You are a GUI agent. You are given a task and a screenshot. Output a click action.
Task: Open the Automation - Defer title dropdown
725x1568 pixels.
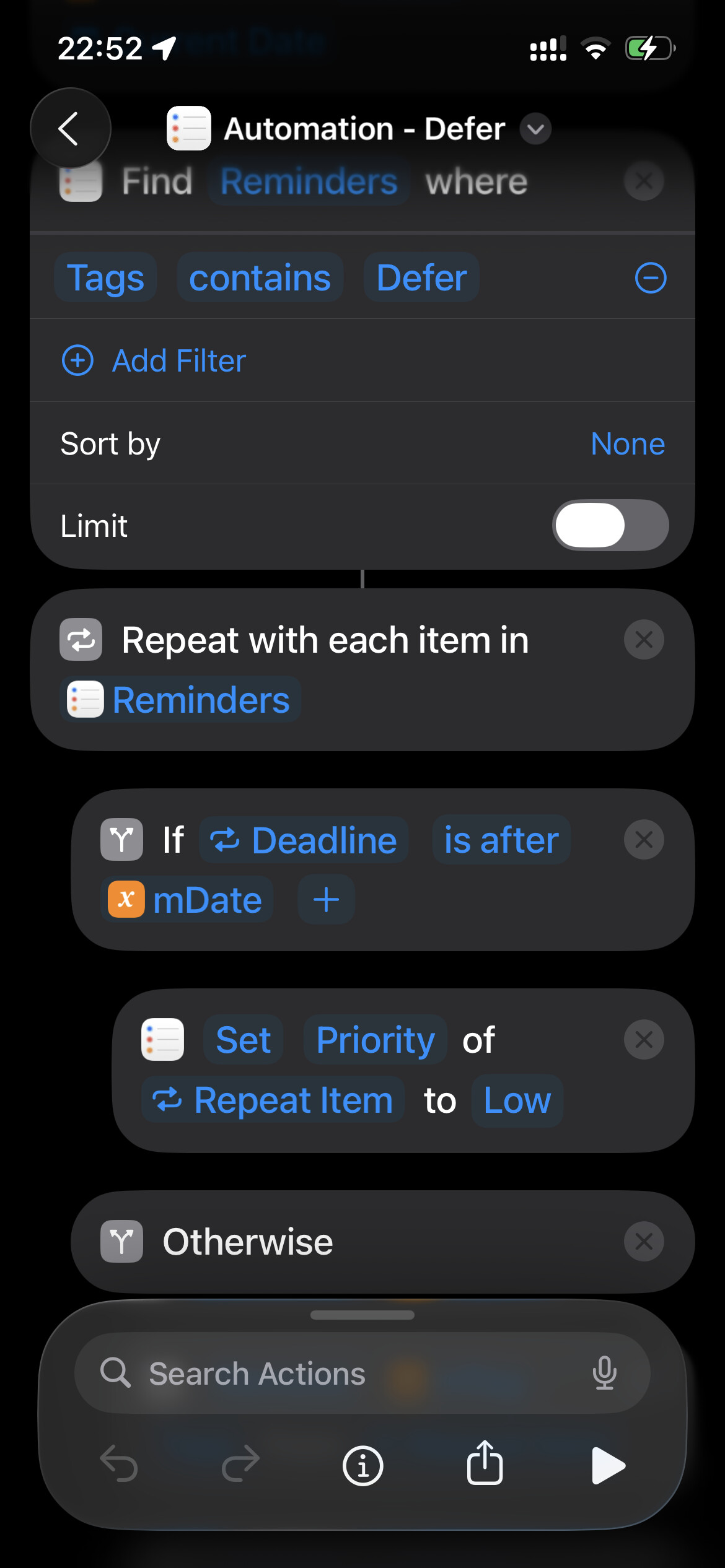point(535,129)
